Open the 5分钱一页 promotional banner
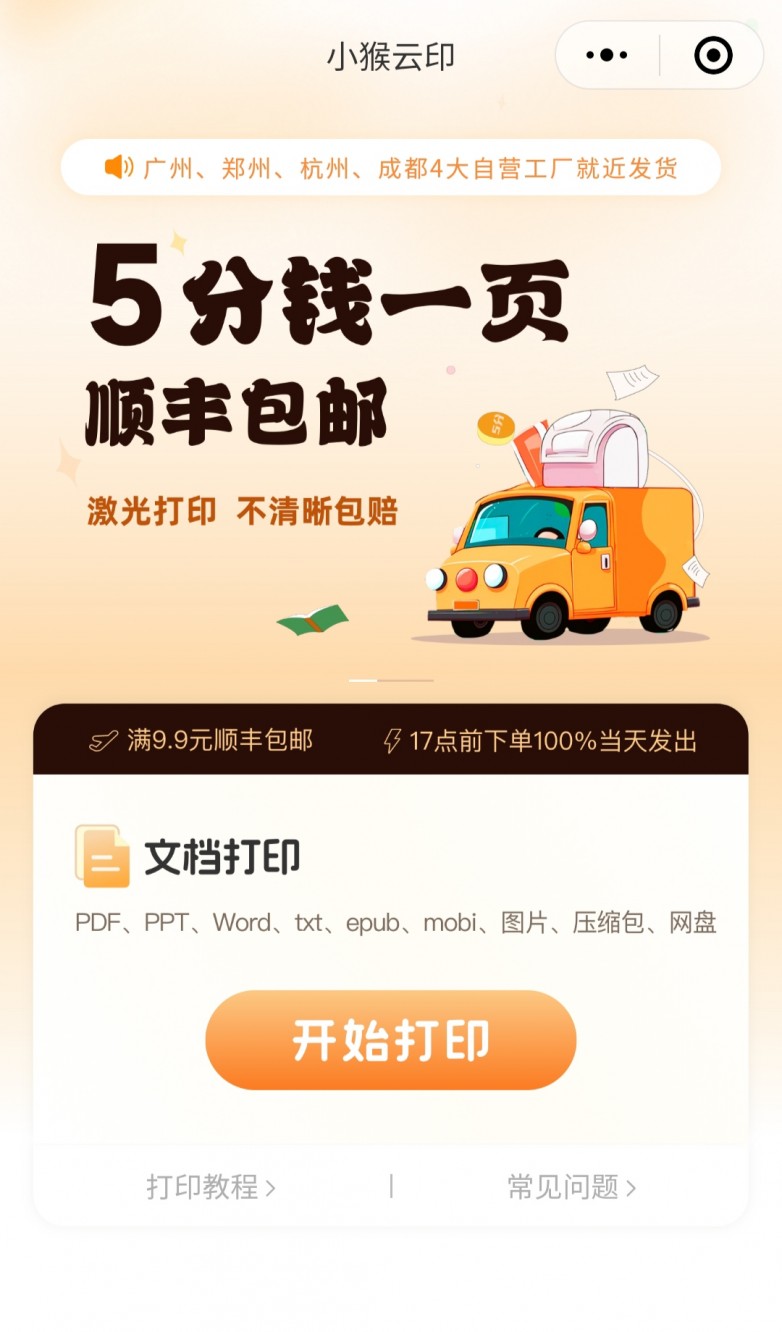 (x=390, y=440)
